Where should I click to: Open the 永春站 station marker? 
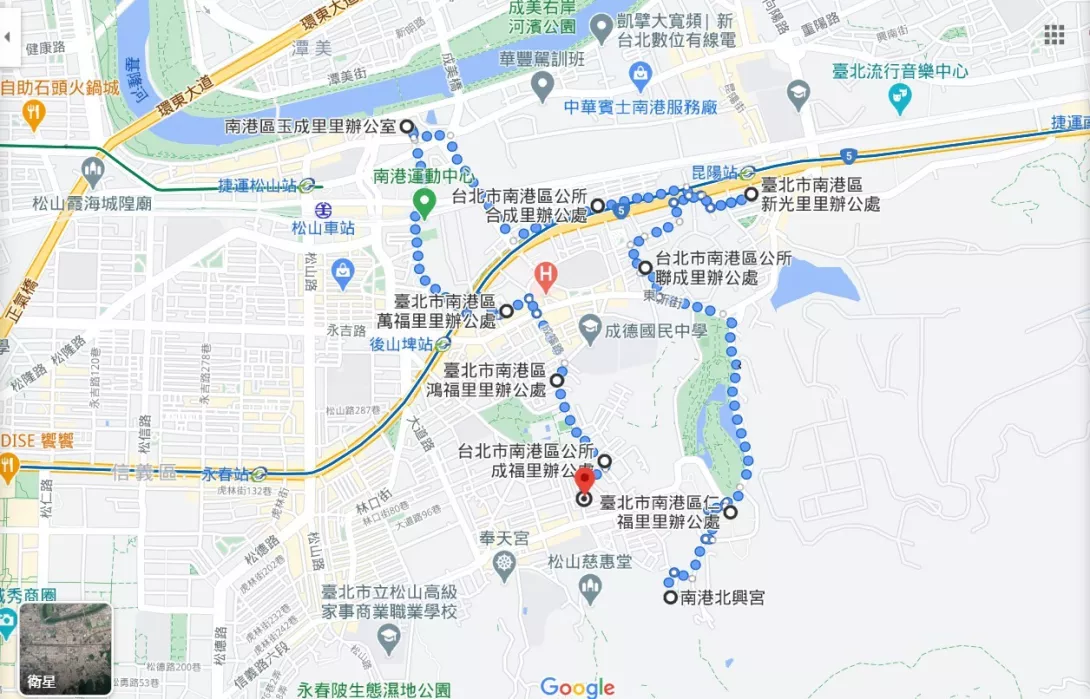coord(259,473)
